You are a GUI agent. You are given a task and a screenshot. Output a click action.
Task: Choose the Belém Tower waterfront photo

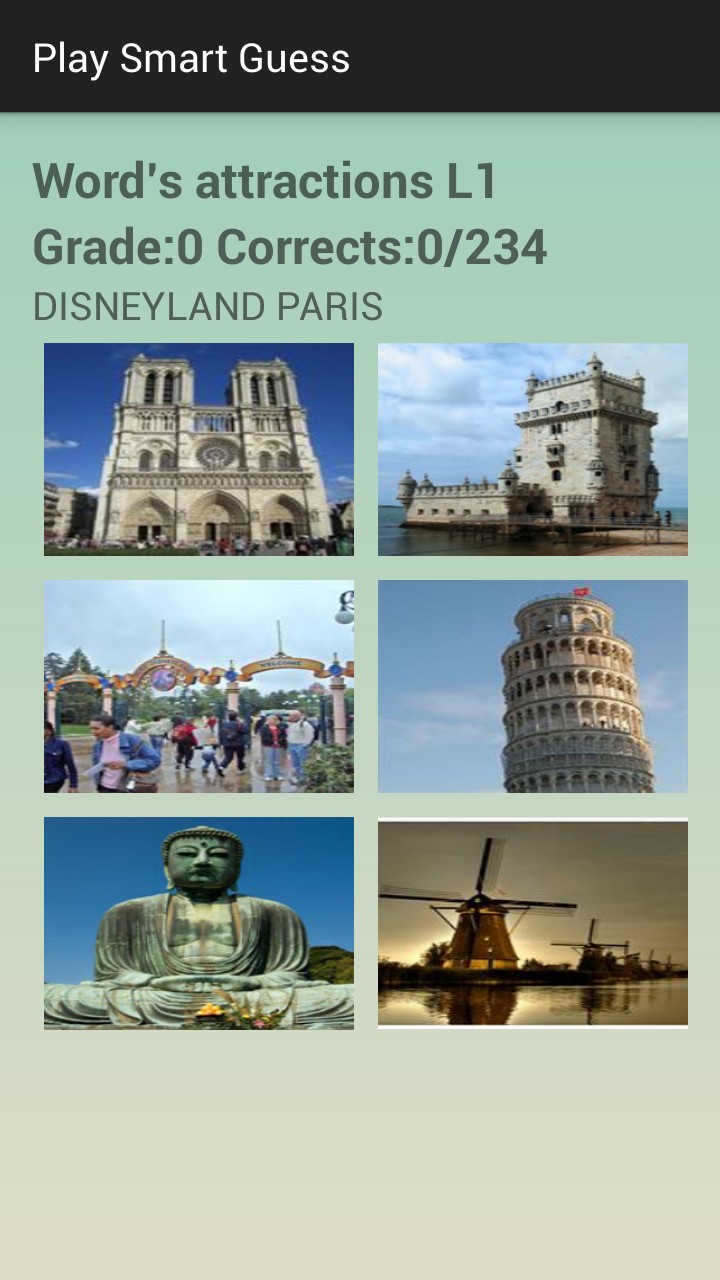(x=533, y=449)
